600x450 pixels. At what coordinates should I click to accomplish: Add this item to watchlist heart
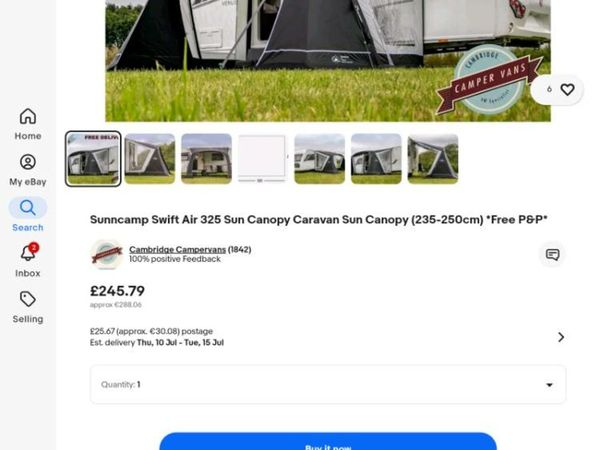click(x=567, y=89)
